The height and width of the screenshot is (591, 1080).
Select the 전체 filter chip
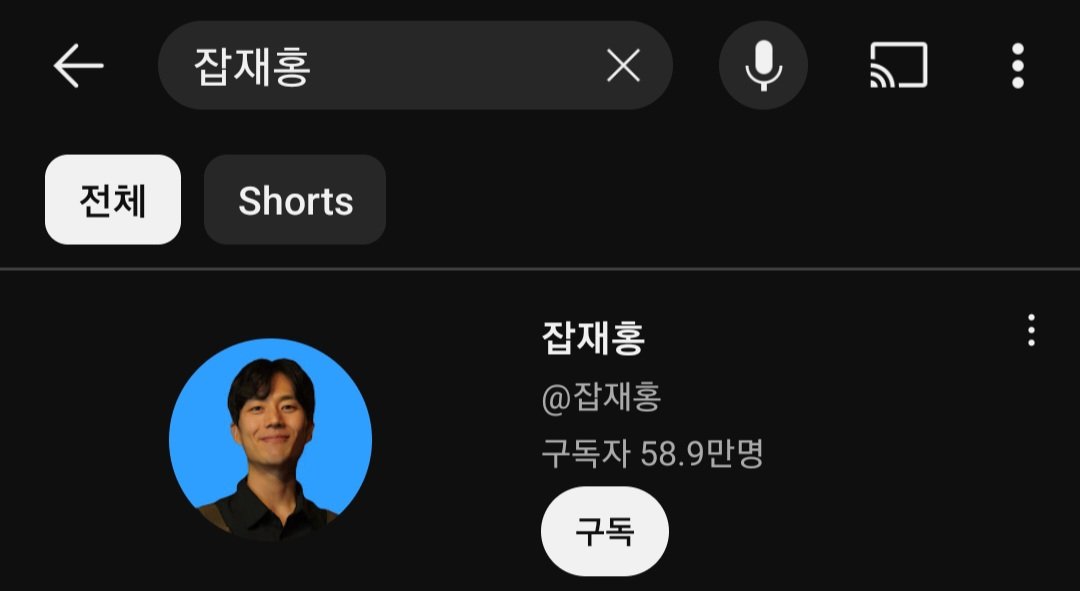coord(113,200)
